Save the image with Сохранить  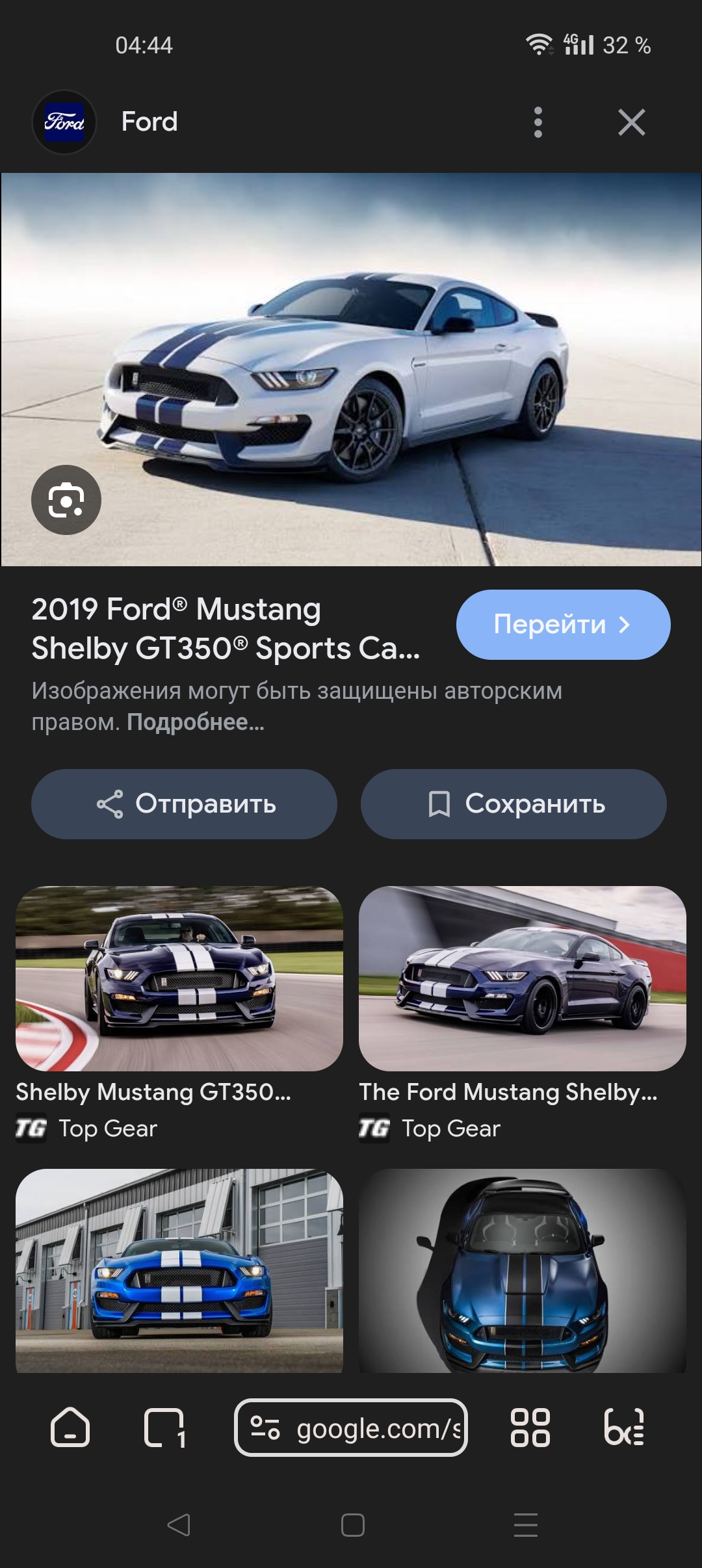(x=513, y=804)
